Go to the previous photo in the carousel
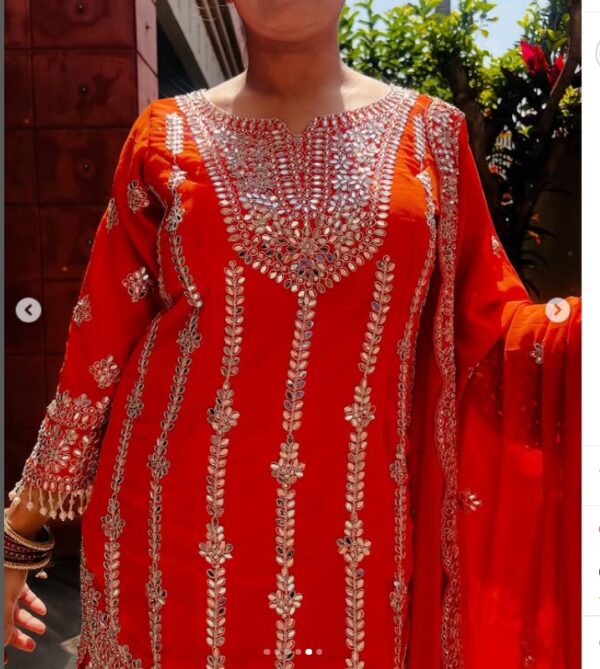This screenshot has width=600, height=669. pyautogui.click(x=28, y=310)
